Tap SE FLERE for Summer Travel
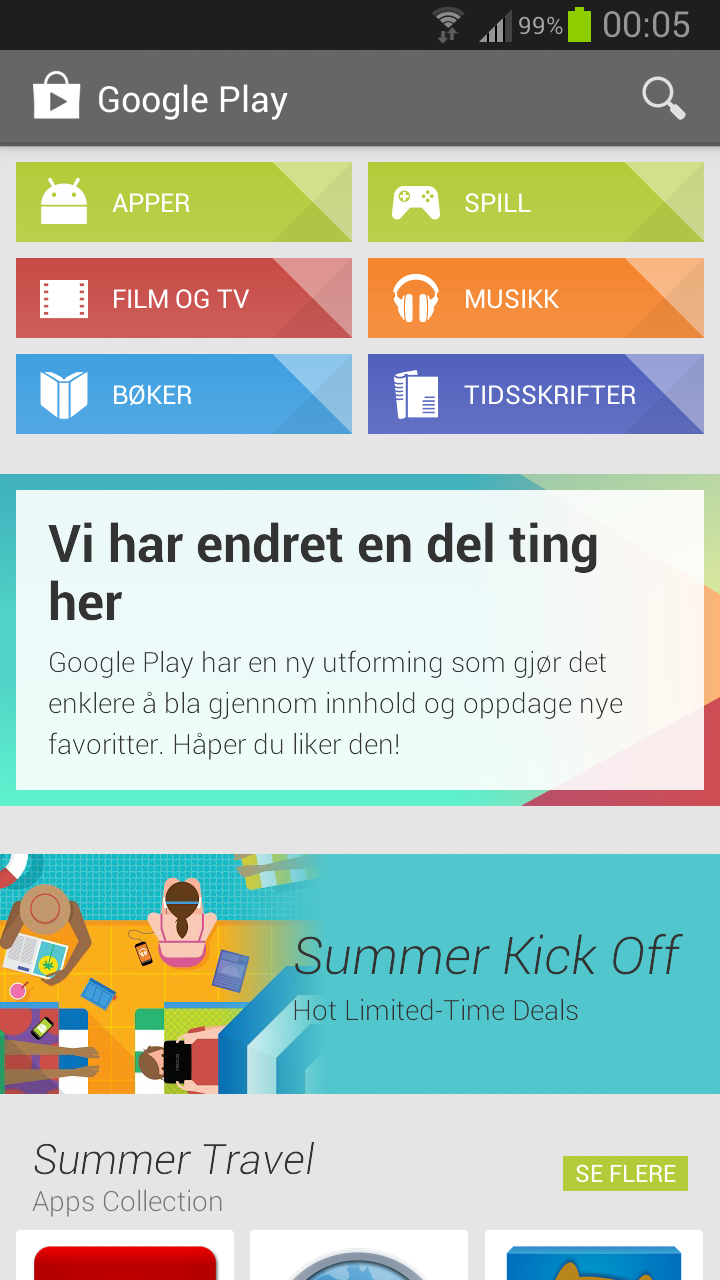The height and width of the screenshot is (1280, 720). (625, 1173)
